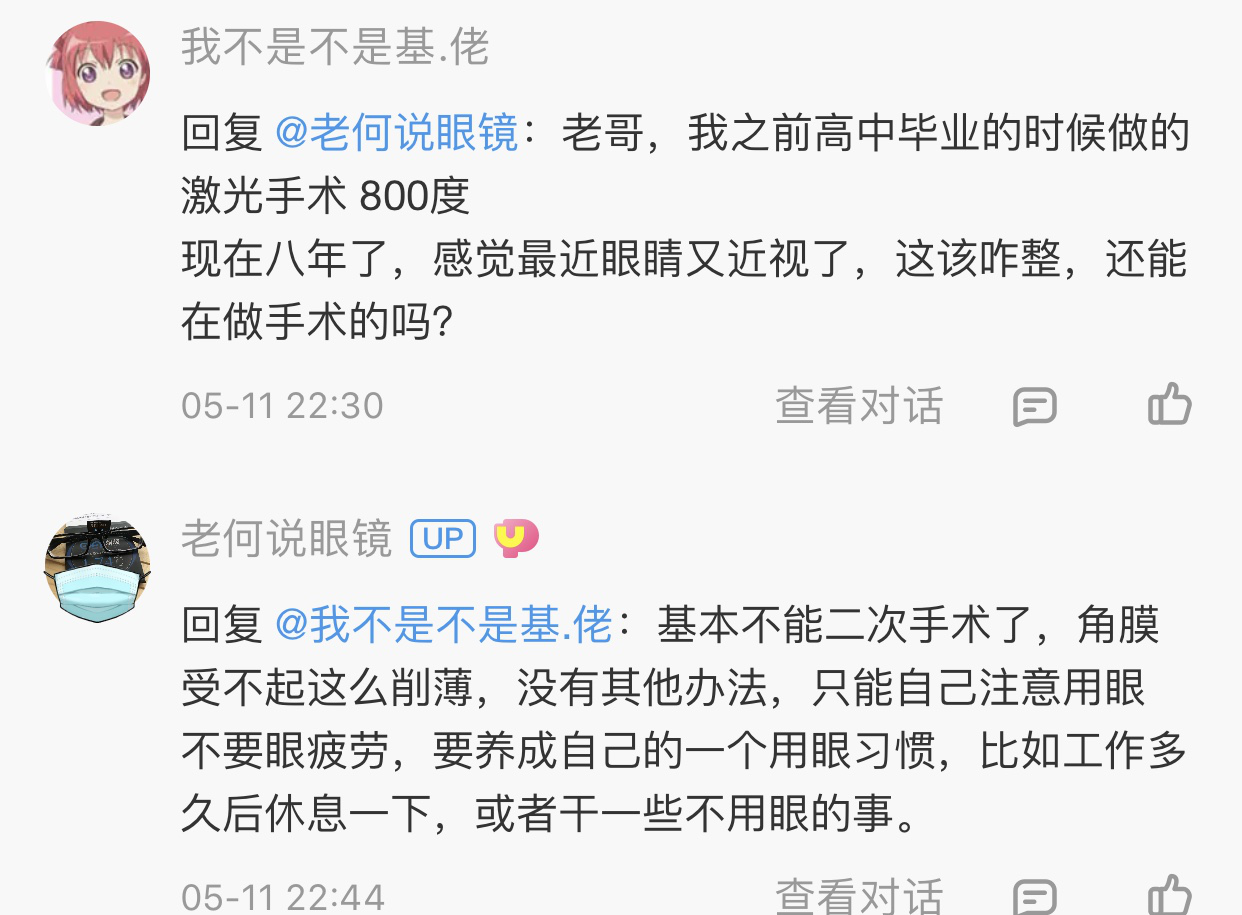Reply to the 22:44 comment via the comment icon
The height and width of the screenshot is (915, 1242).
tap(1034, 897)
